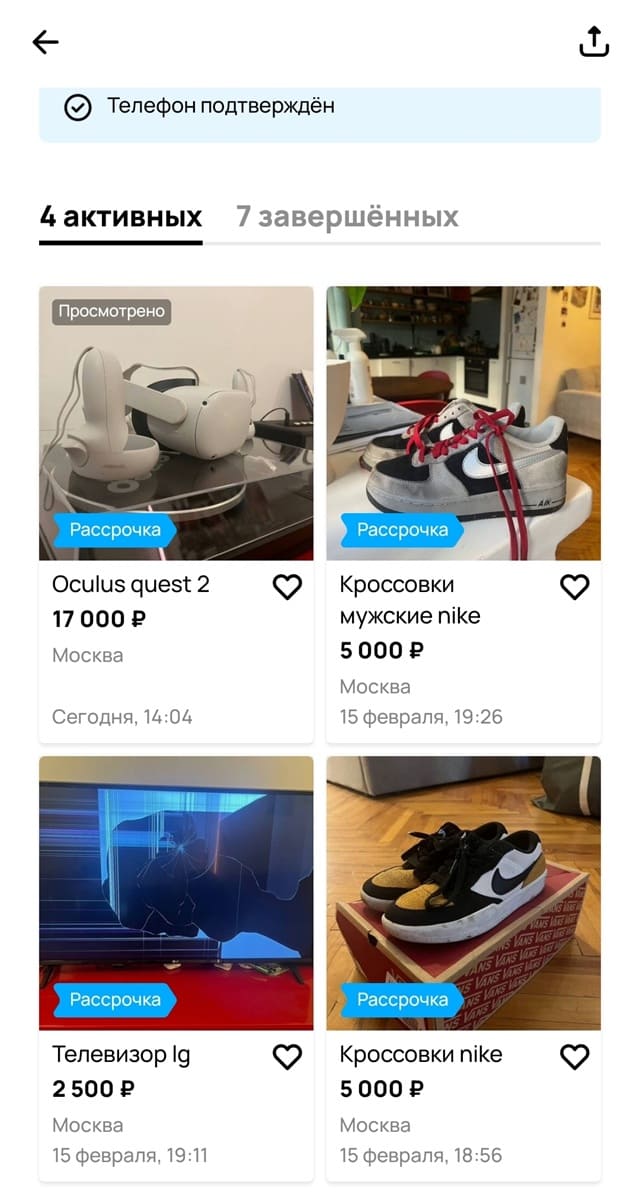Select the 4 активных tab
This screenshot has width=640, height=1200.
coord(121,216)
